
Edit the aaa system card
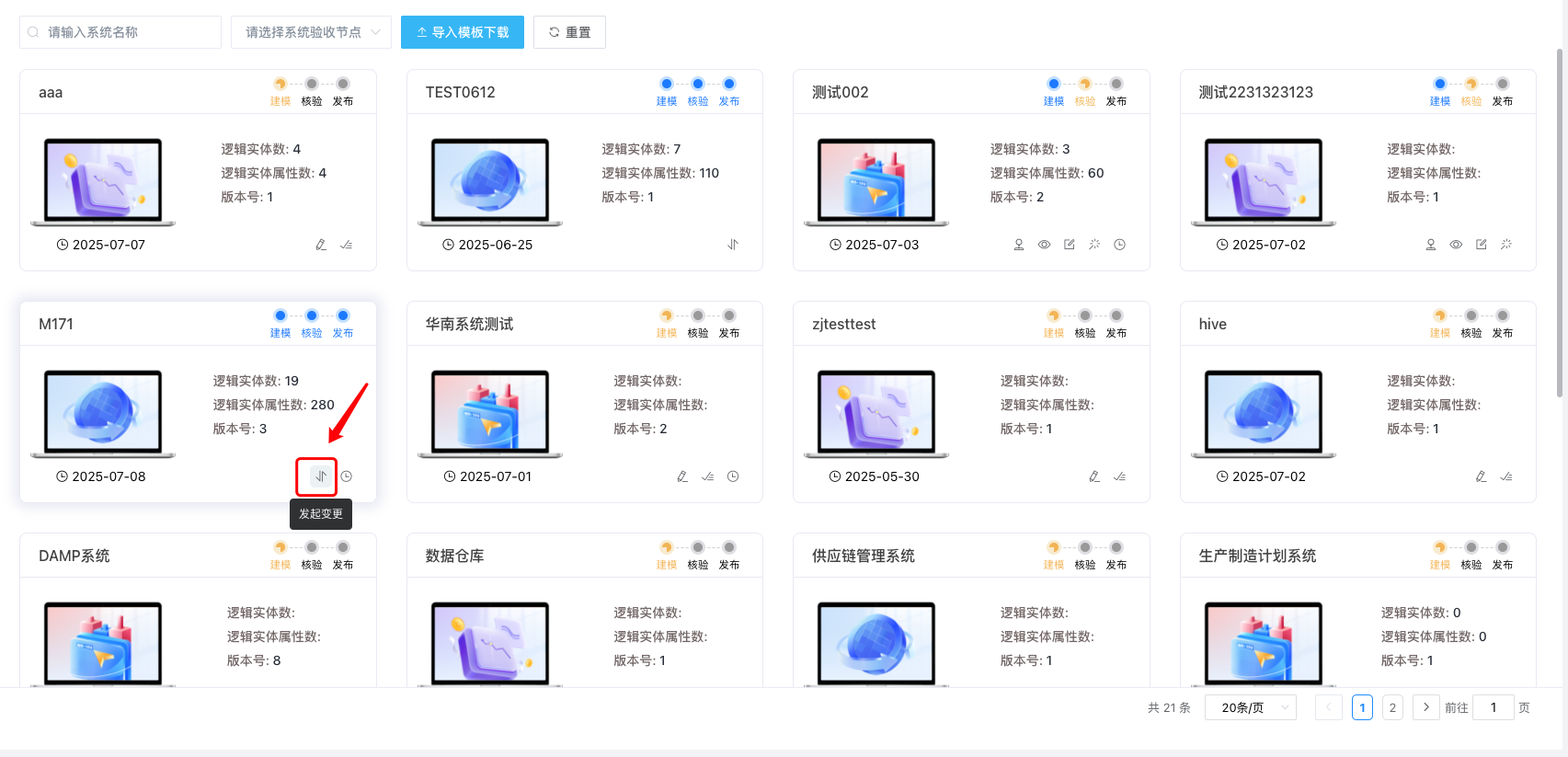[x=321, y=245]
